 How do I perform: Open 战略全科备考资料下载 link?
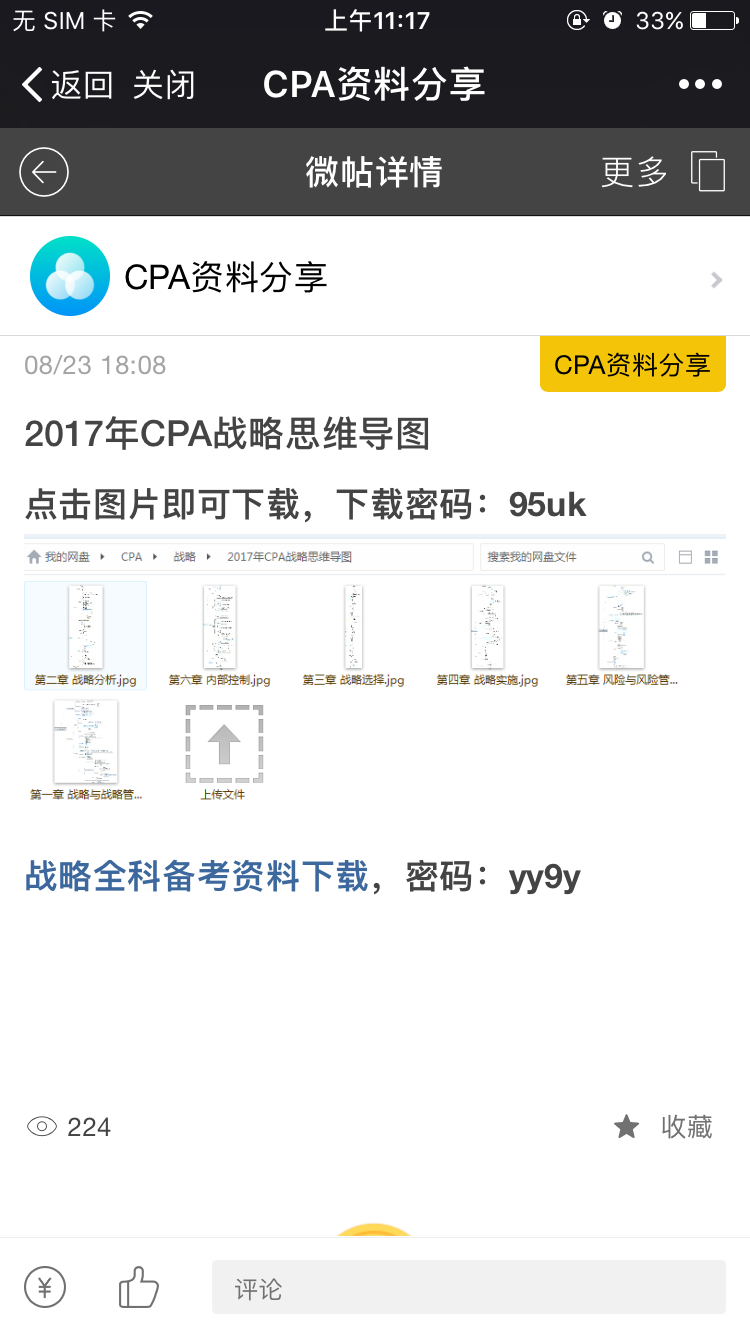(x=197, y=877)
